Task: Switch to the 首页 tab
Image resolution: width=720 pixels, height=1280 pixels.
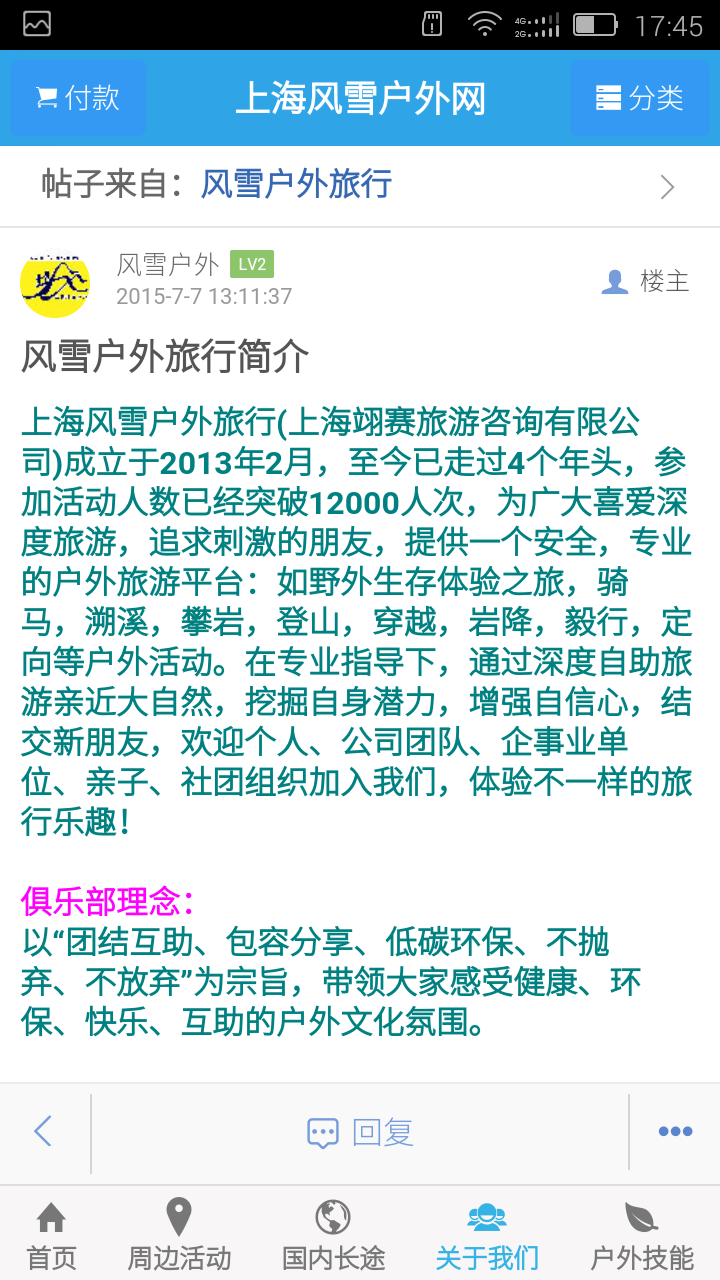Action: pyautogui.click(x=51, y=1236)
